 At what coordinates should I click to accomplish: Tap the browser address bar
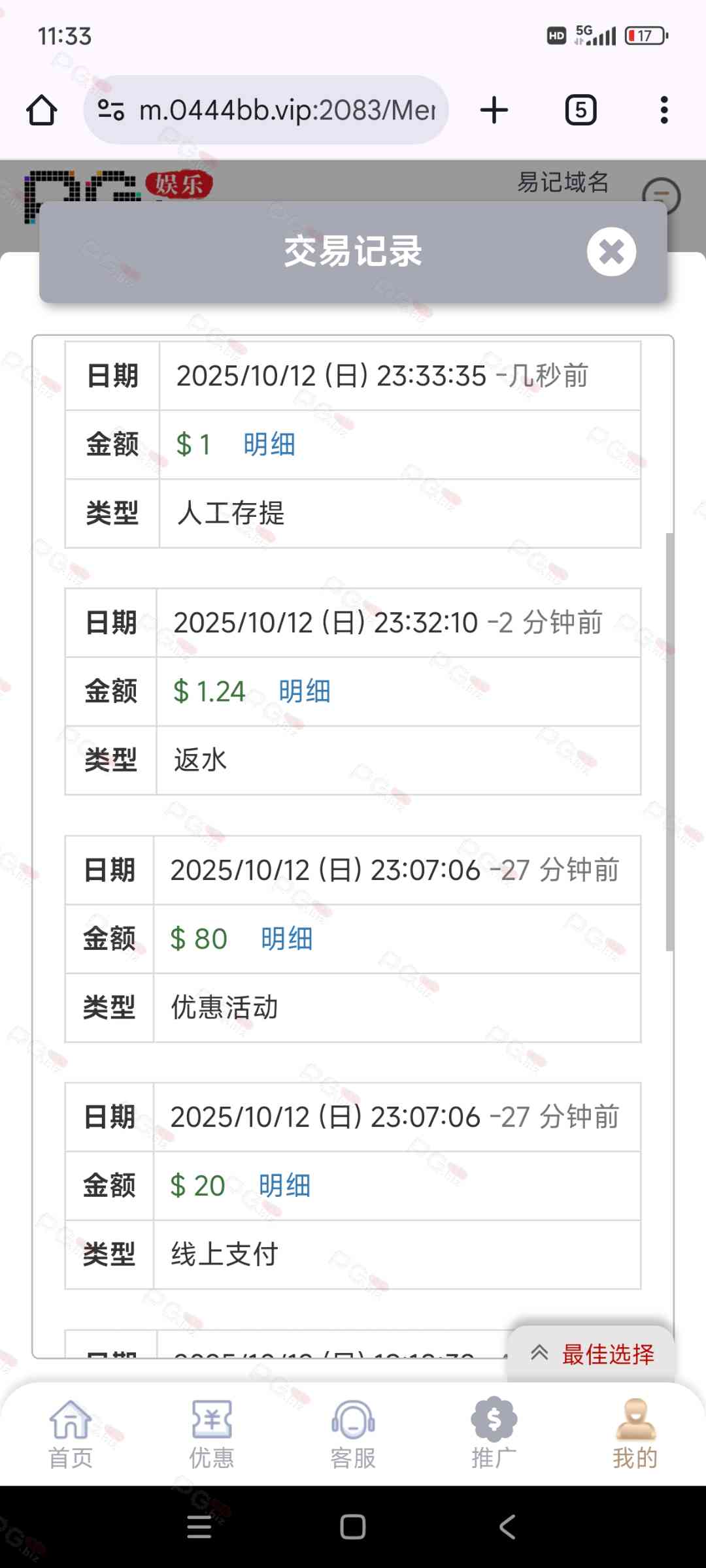click(x=275, y=110)
